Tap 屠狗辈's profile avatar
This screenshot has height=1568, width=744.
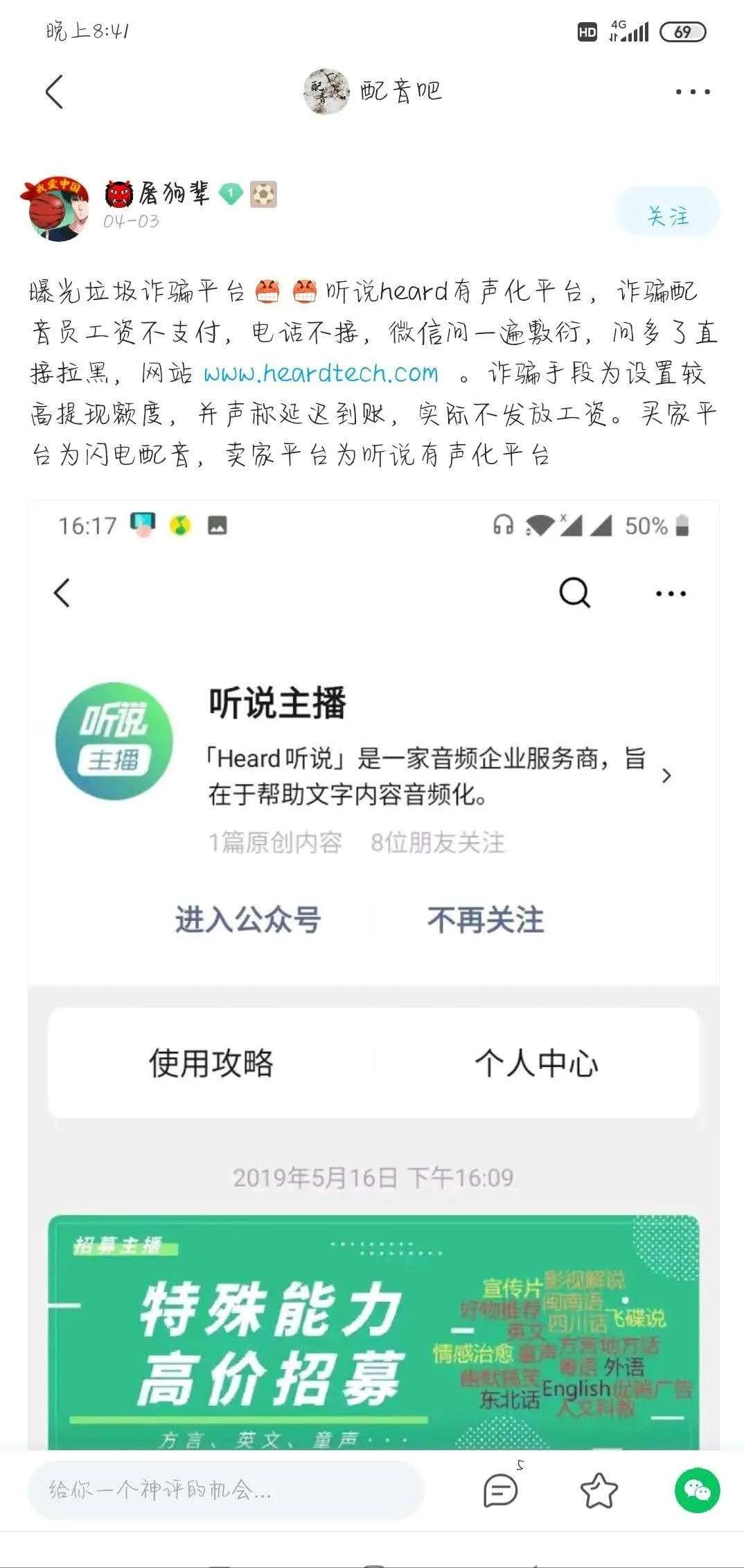point(58,208)
